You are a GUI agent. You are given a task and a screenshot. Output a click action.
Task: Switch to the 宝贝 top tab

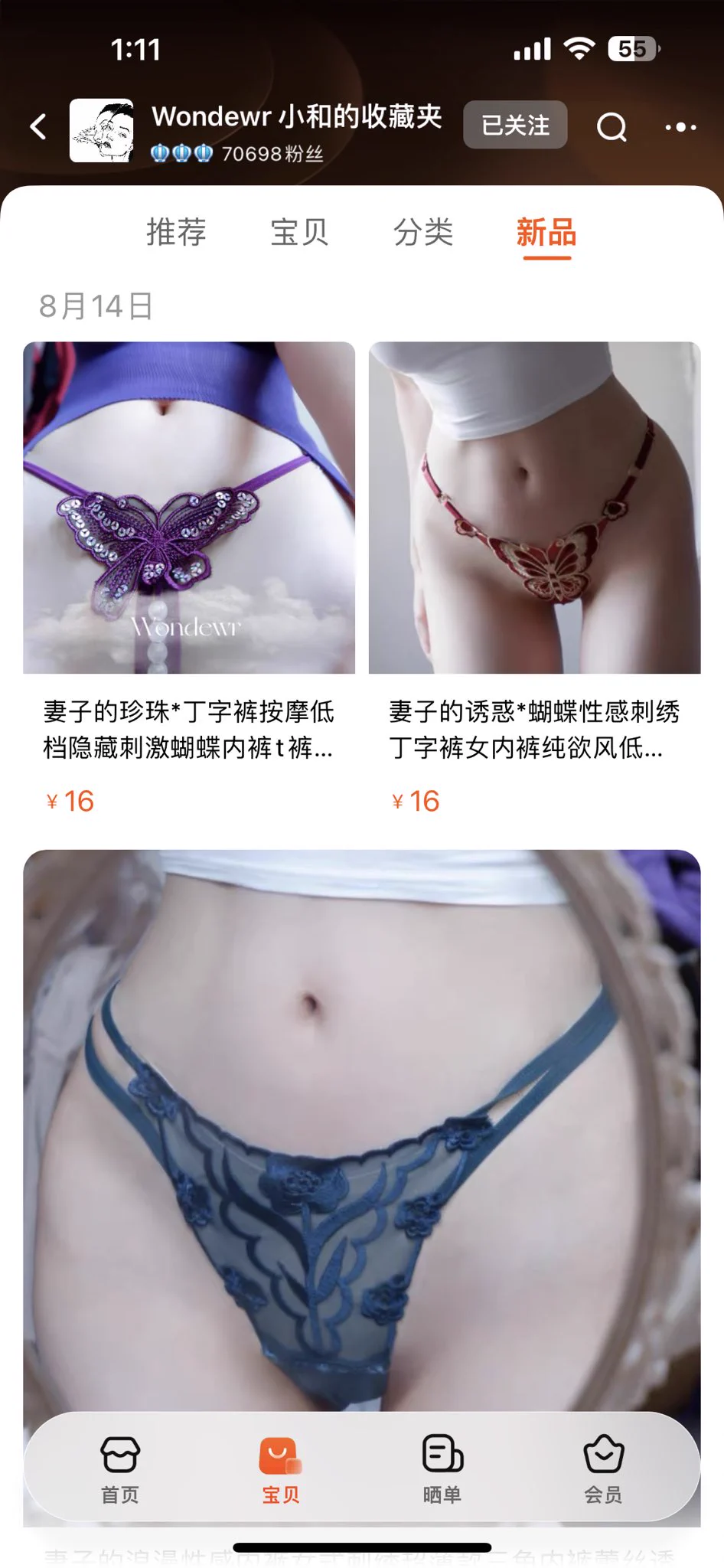299,232
